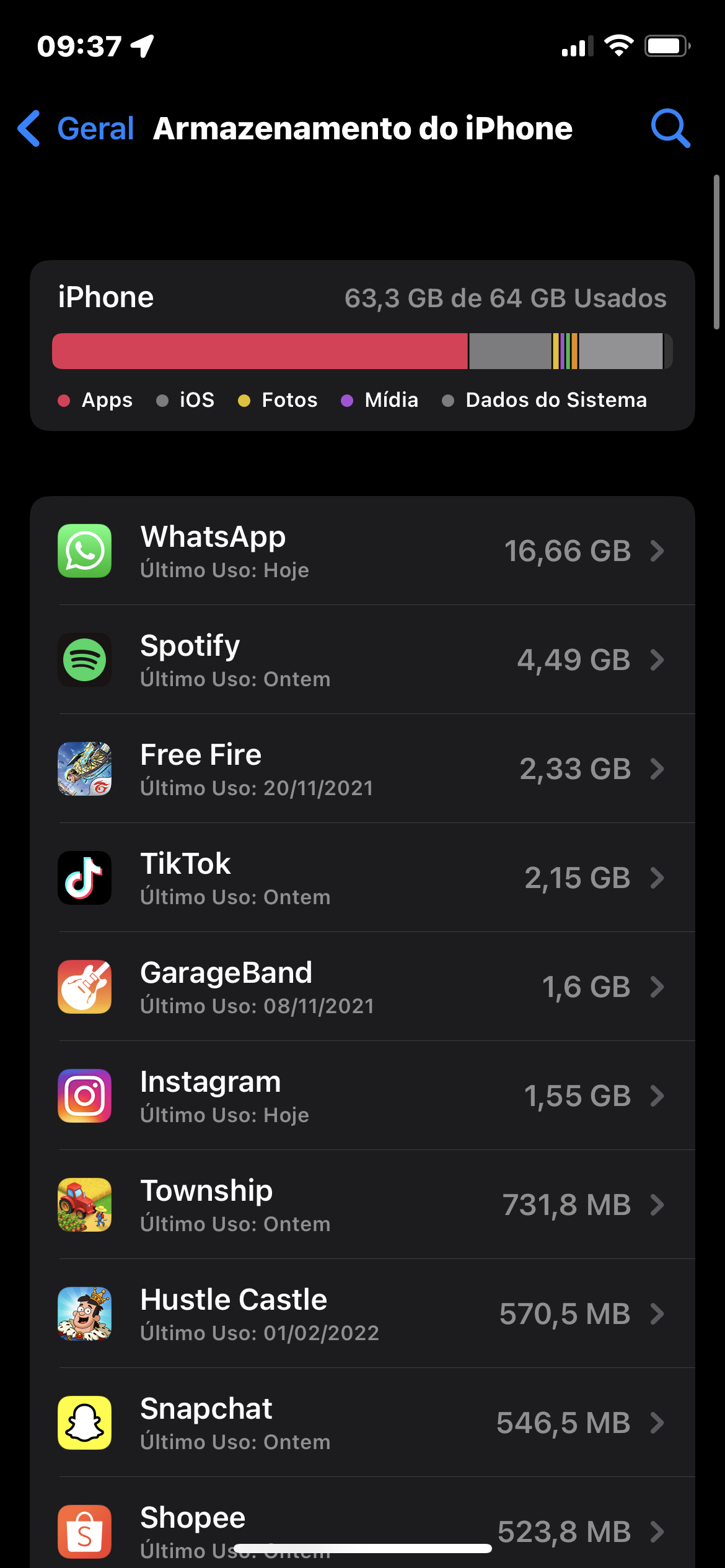Open the storage search icon
725x1568 pixels.
670,128
